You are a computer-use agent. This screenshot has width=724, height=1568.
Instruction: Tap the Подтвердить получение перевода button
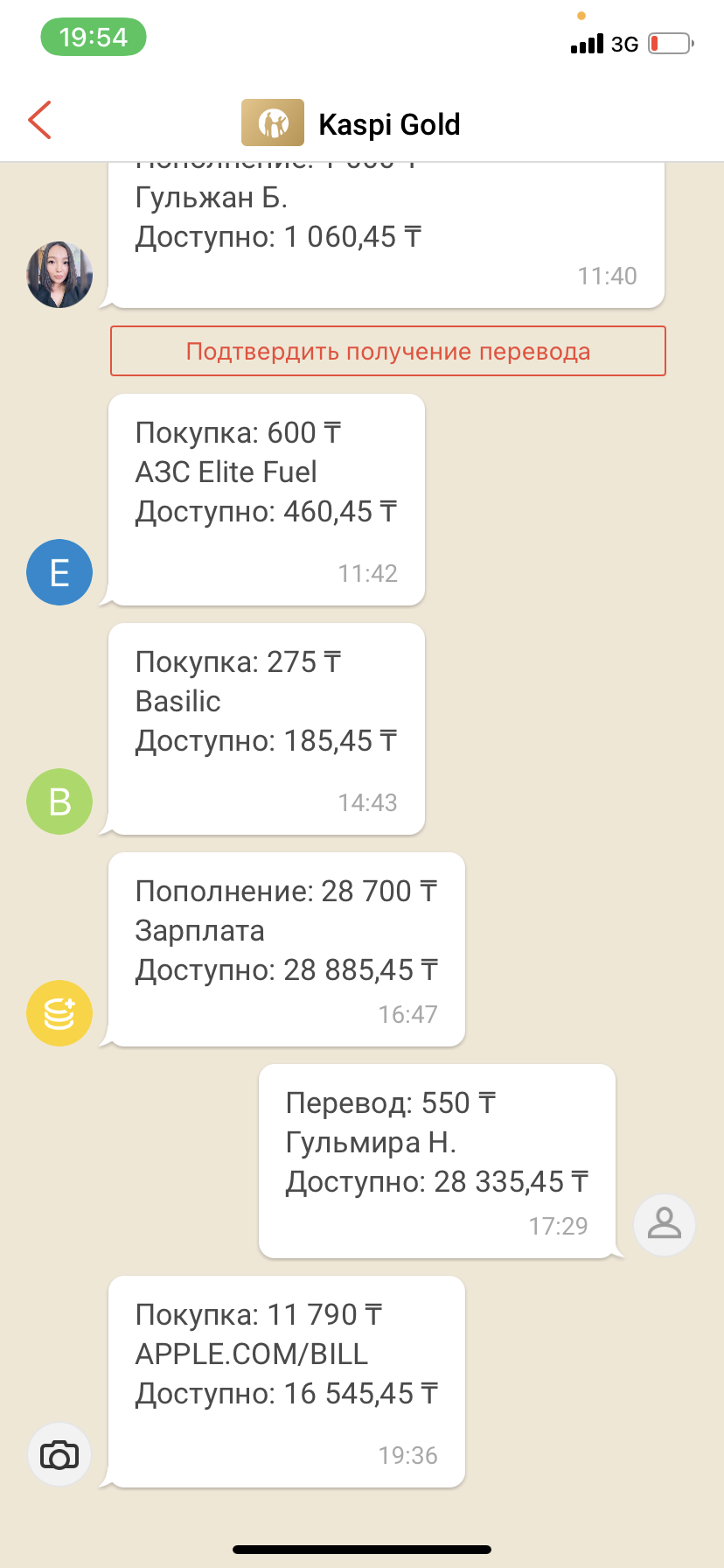click(387, 351)
